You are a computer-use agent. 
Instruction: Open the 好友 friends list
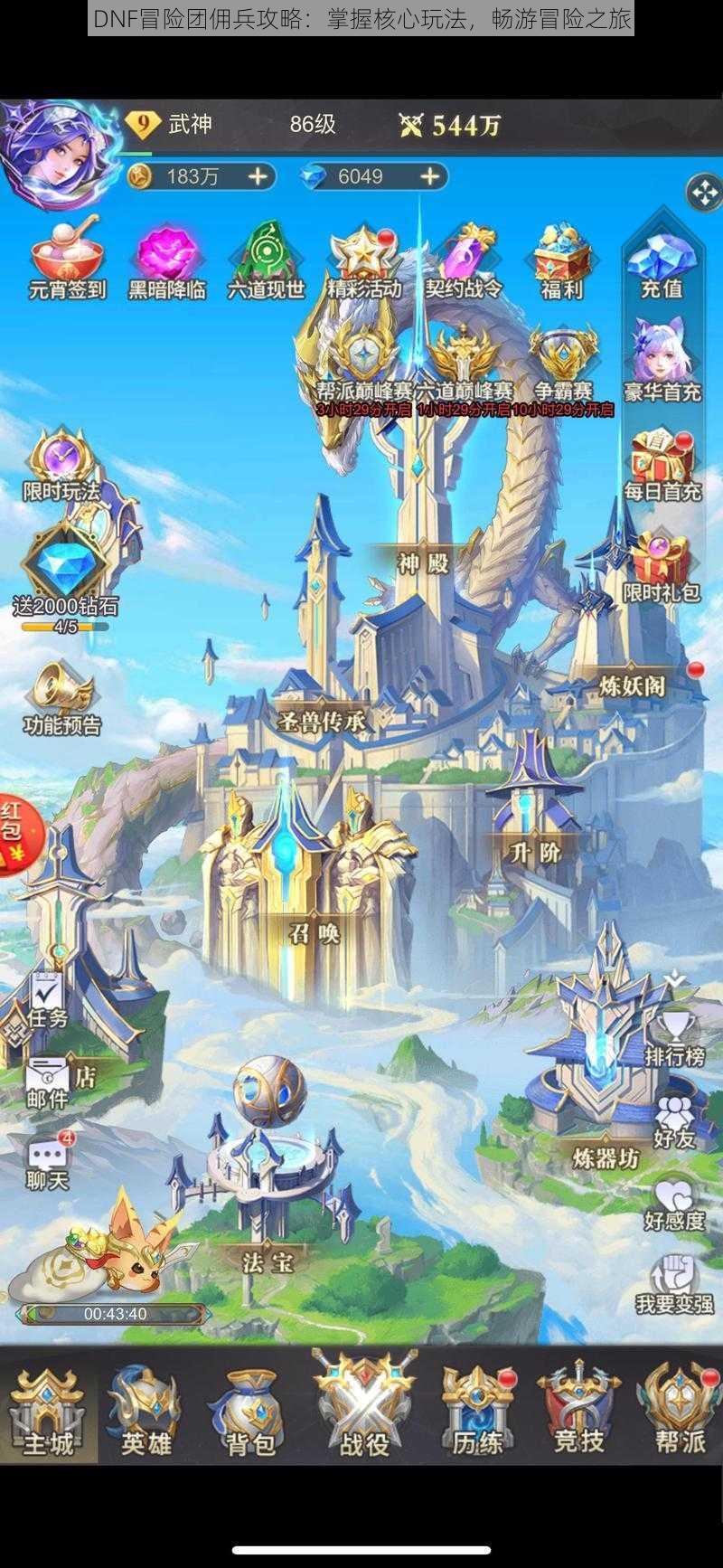[674, 1121]
